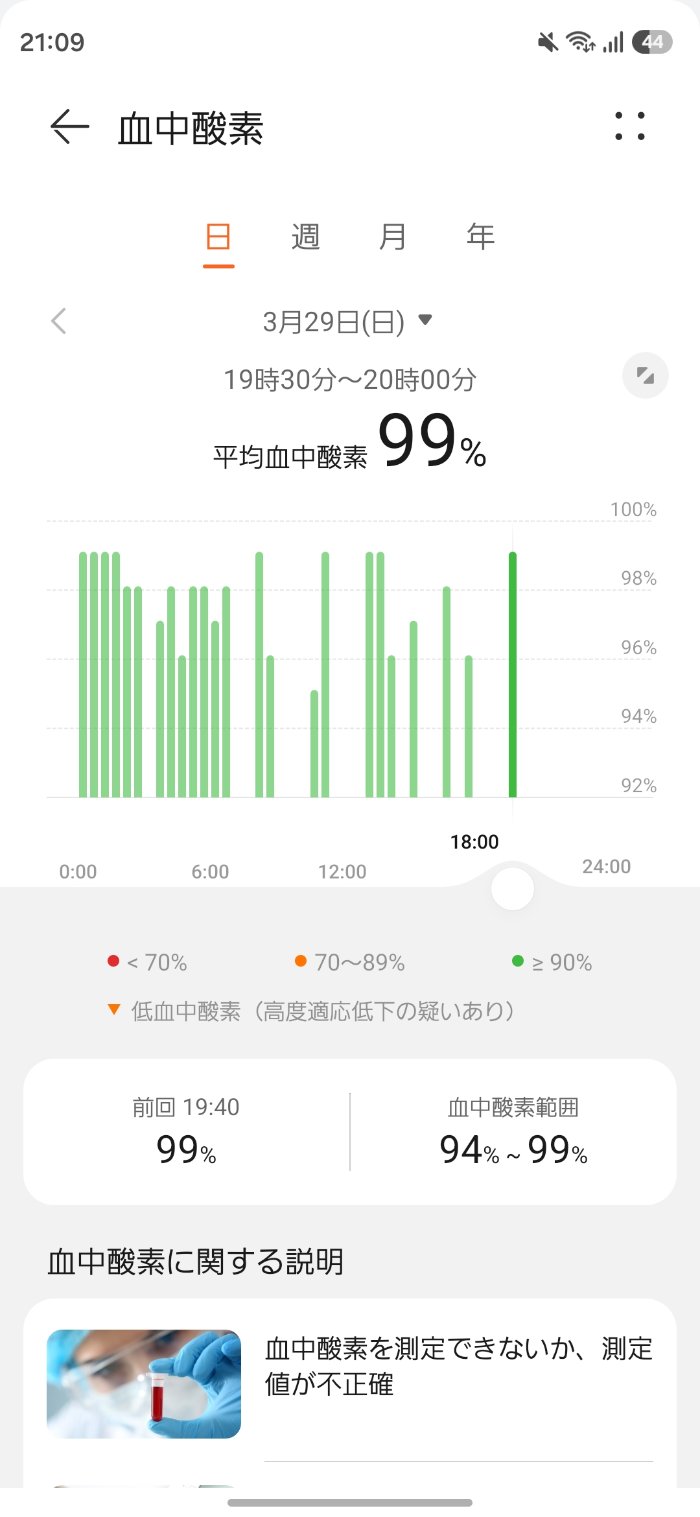Expand the chart to full screen
This screenshot has height=1517, width=700.
point(645,377)
